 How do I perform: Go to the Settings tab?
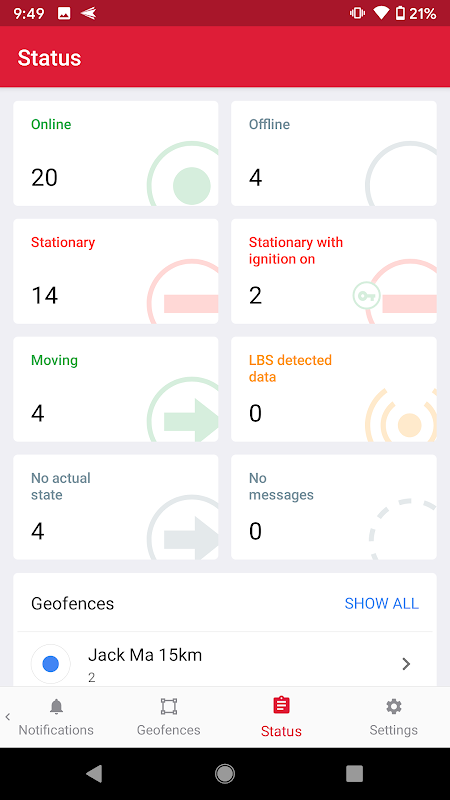393,717
